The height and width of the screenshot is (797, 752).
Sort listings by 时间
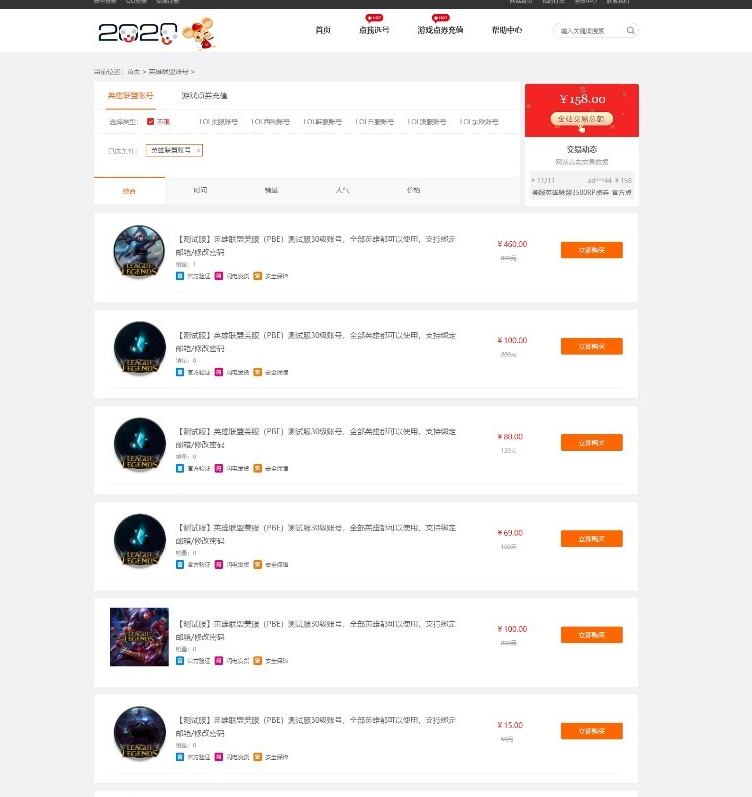click(x=200, y=190)
